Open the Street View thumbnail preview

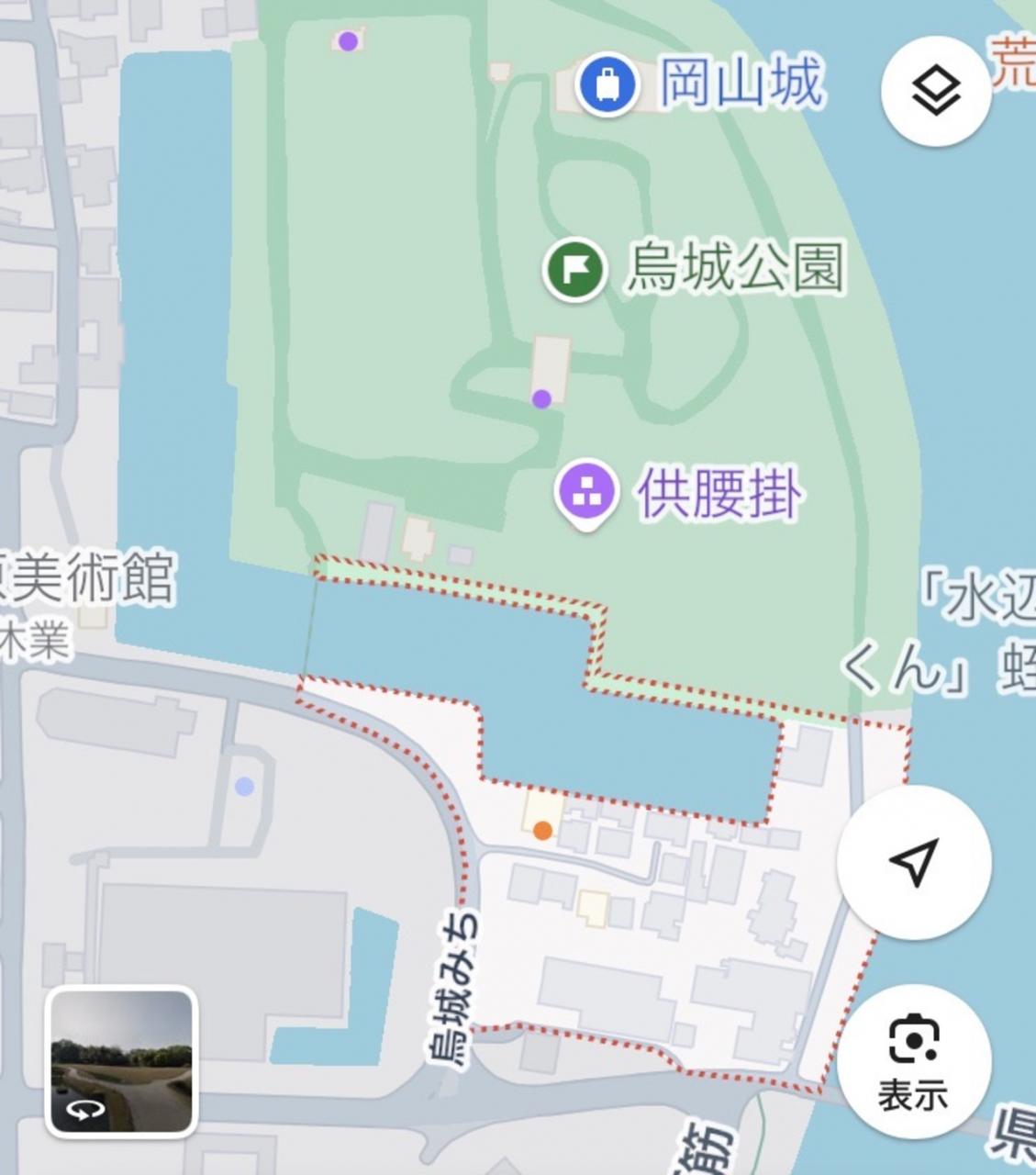point(121,1061)
